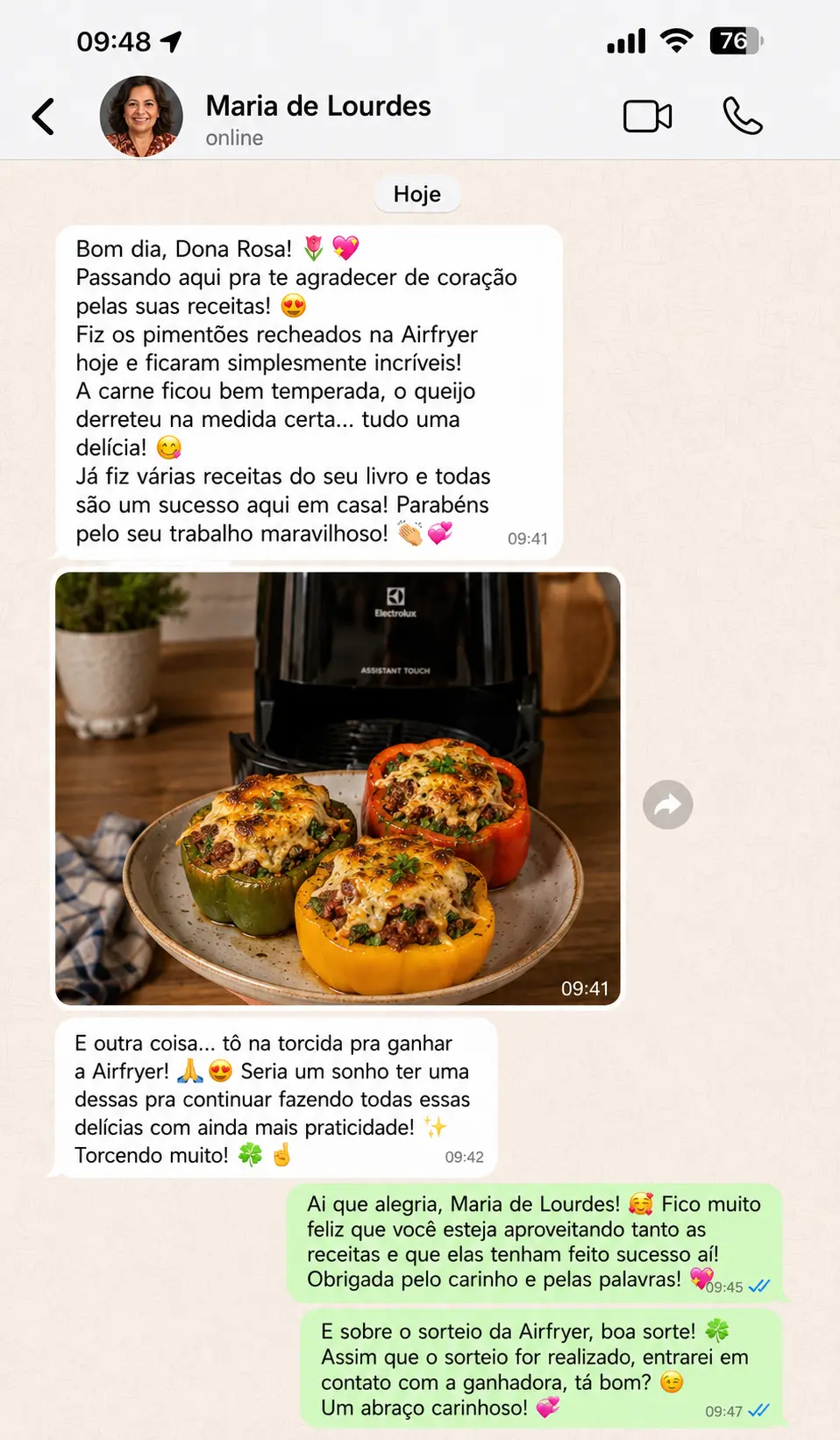Go back to the chat list
Viewport: 840px width, 1440px height.
[43, 117]
